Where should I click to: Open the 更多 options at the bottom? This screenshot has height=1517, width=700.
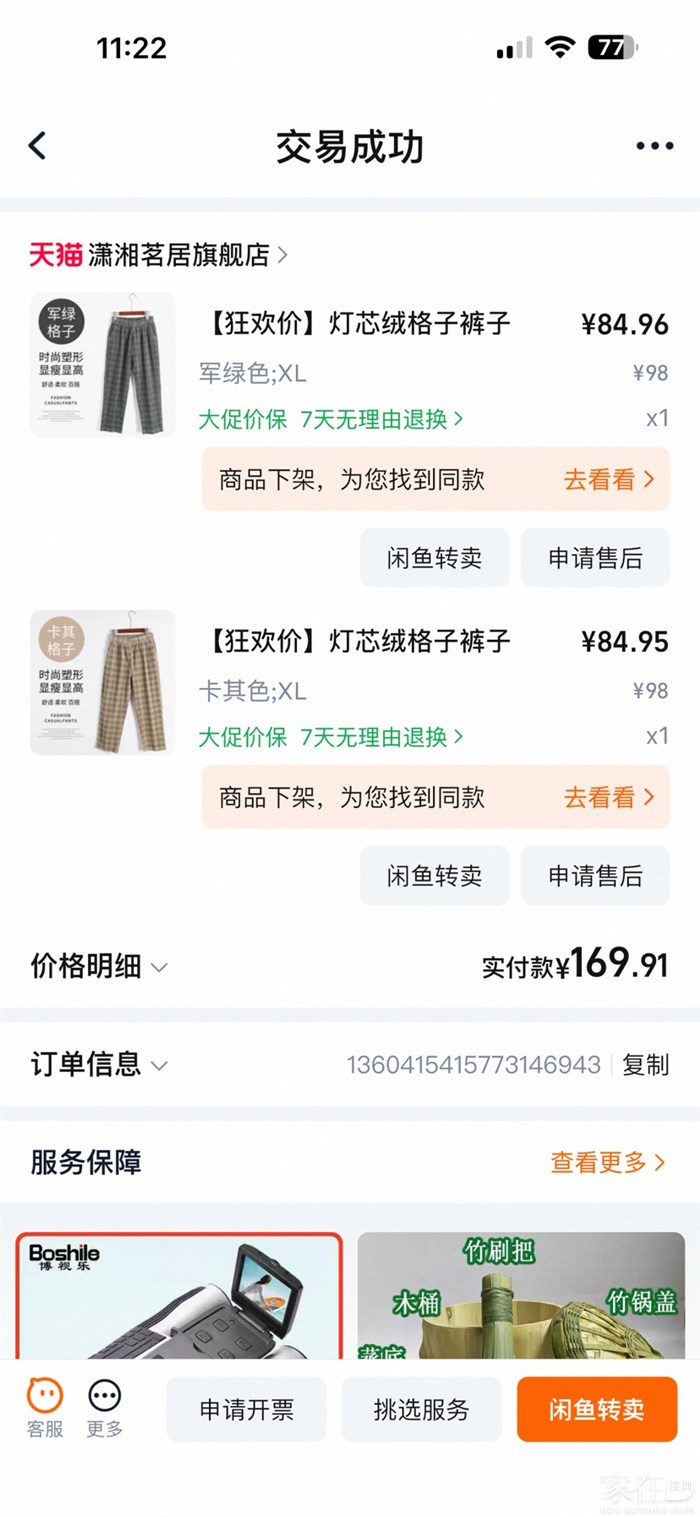(x=105, y=1407)
